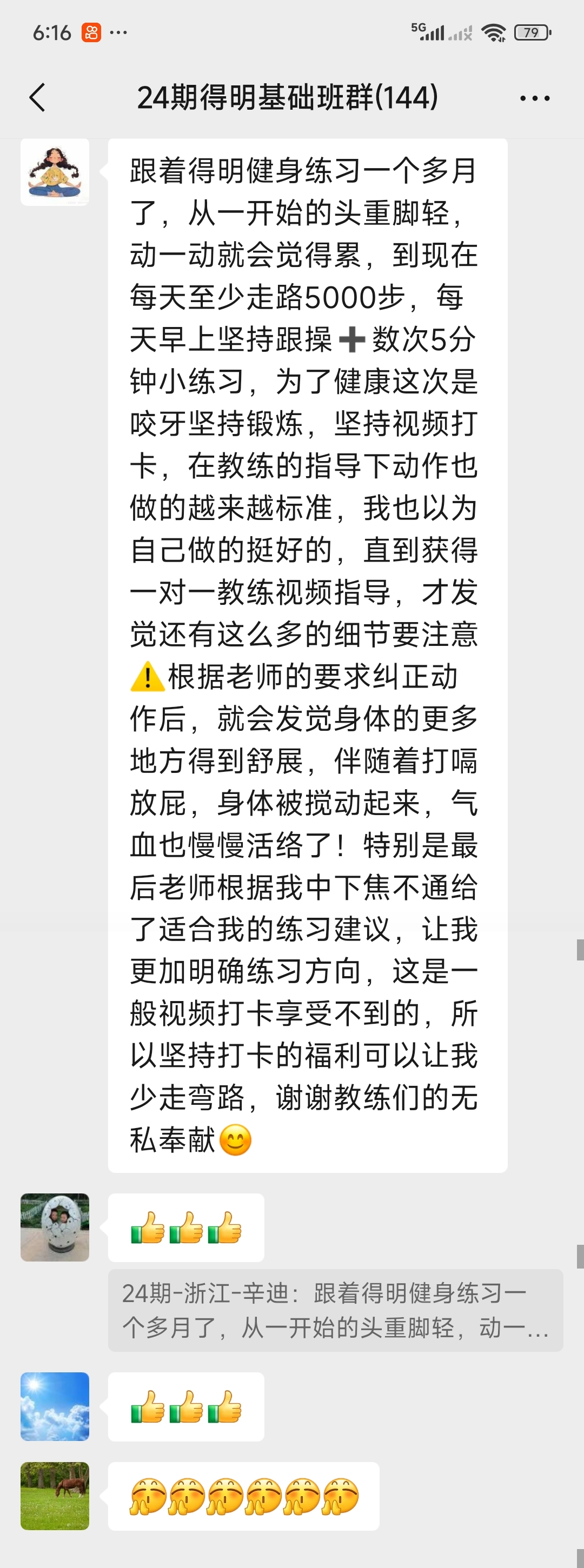Open the group chat's three-dot menu
584x1568 pixels.
[x=535, y=98]
